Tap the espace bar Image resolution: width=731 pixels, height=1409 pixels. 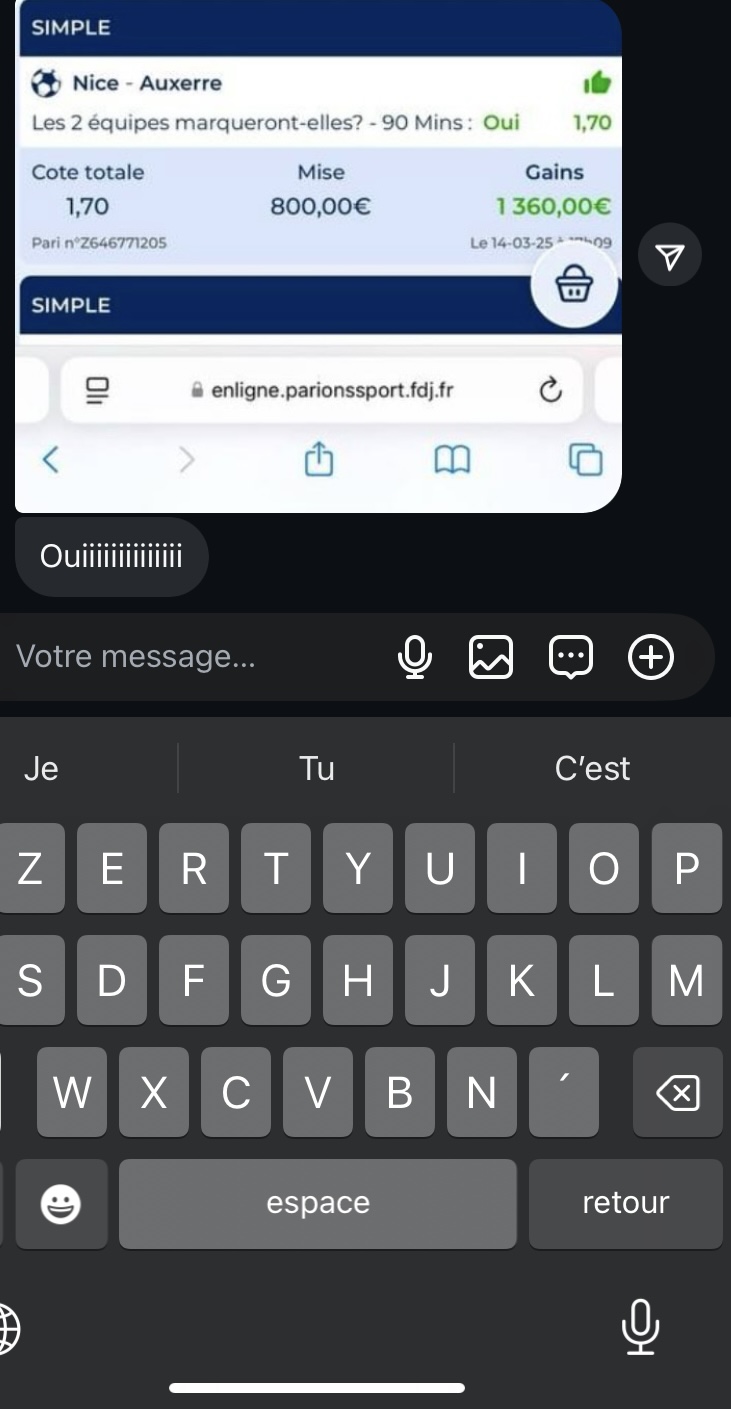[x=317, y=1203]
